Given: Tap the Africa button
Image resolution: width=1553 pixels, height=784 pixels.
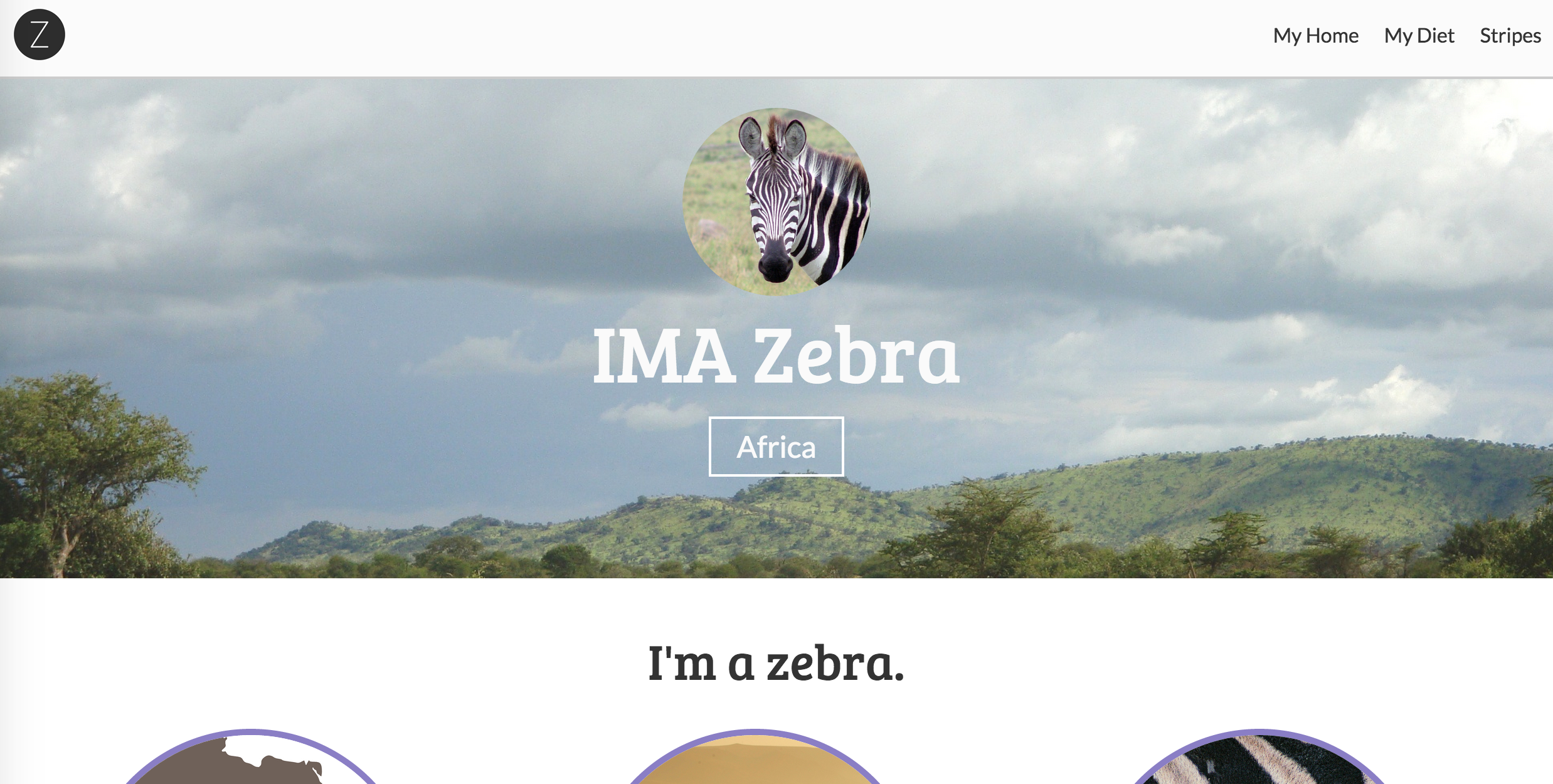Looking at the screenshot, I should 776,447.
